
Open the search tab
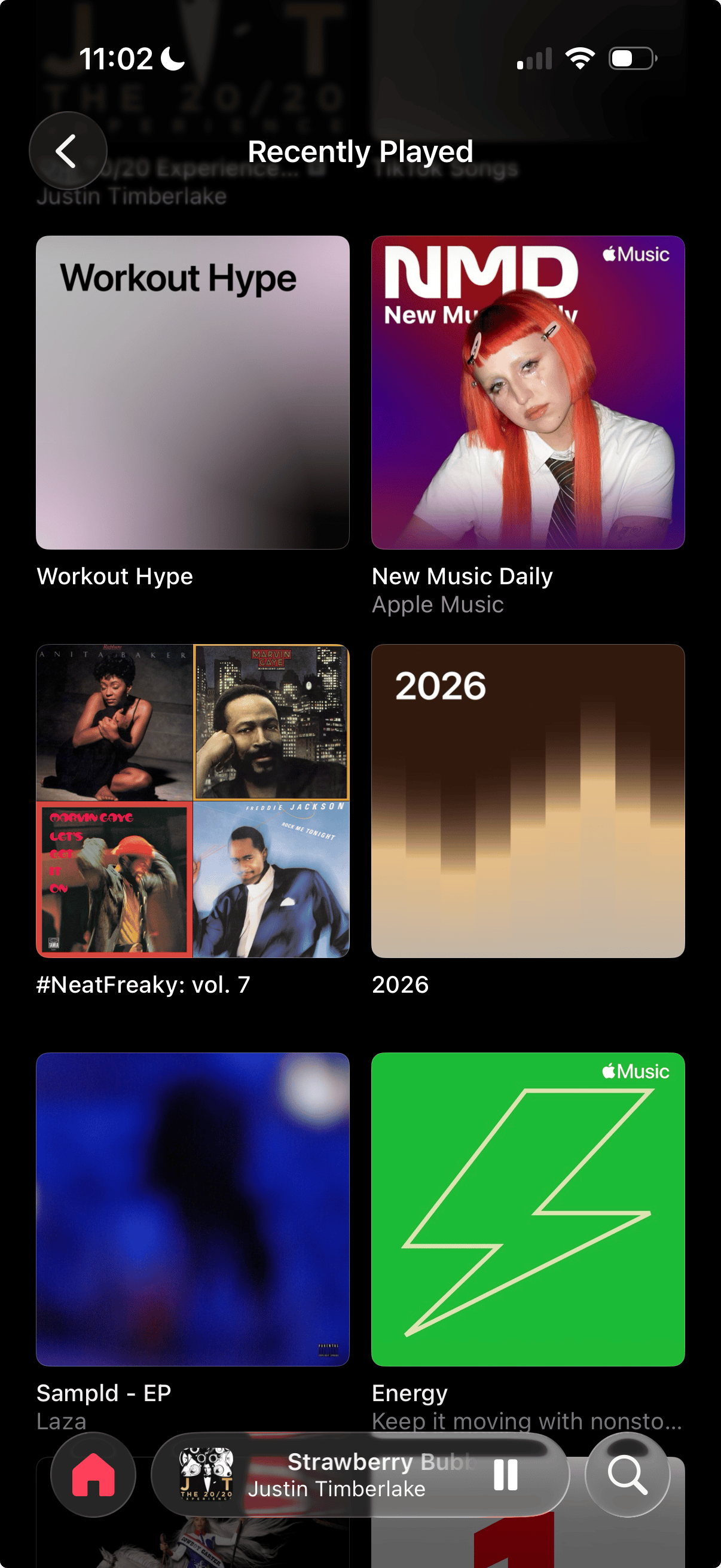pos(627,1475)
